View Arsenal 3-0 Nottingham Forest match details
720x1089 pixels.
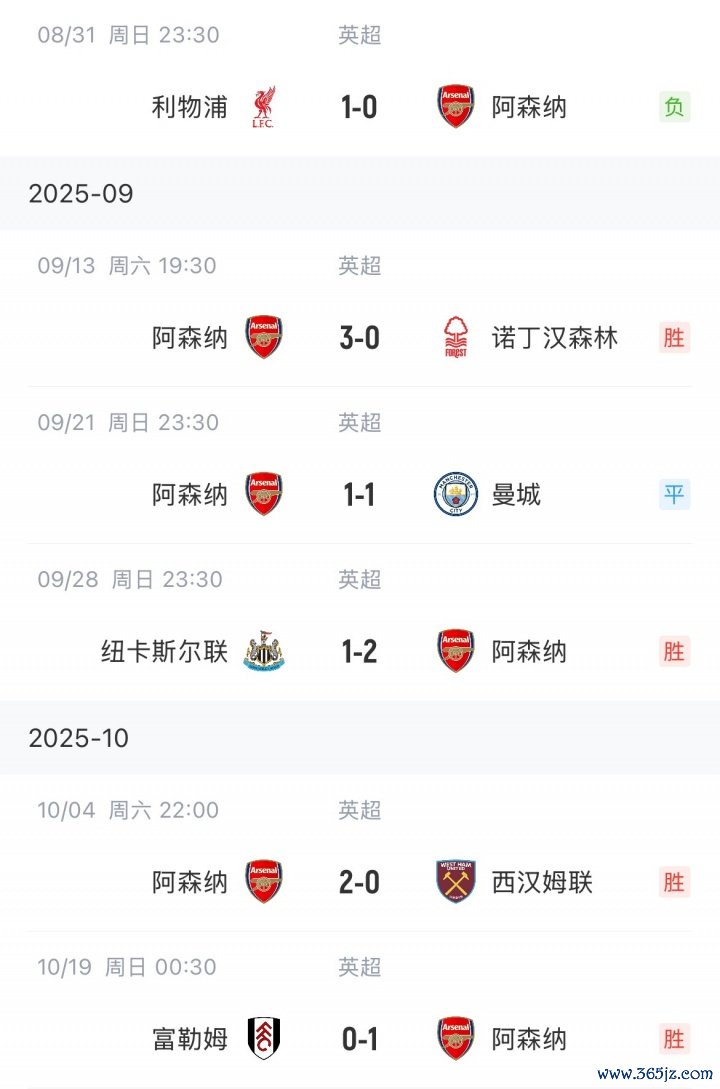click(x=359, y=338)
